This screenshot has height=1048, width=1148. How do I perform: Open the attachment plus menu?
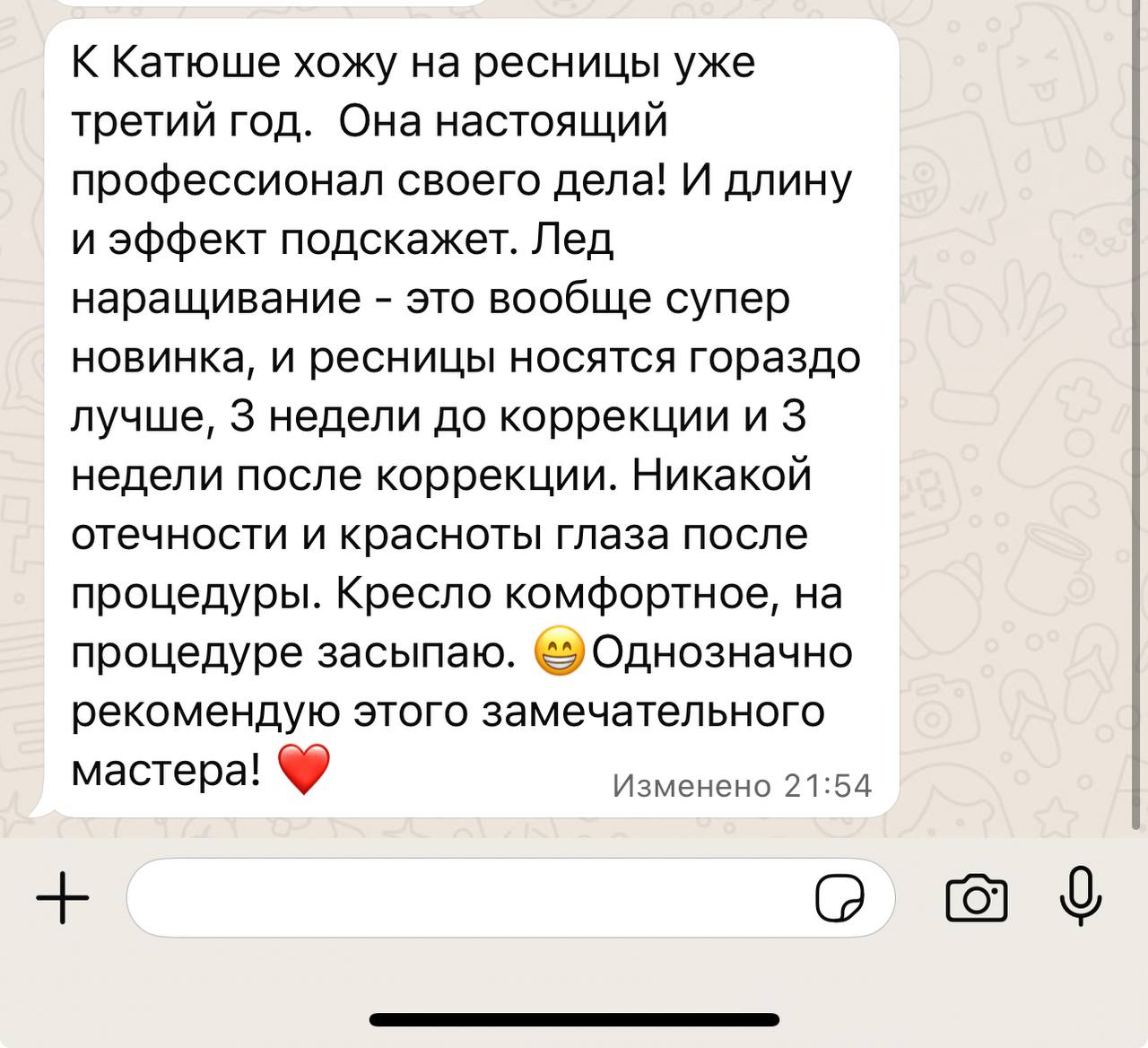coord(63,897)
